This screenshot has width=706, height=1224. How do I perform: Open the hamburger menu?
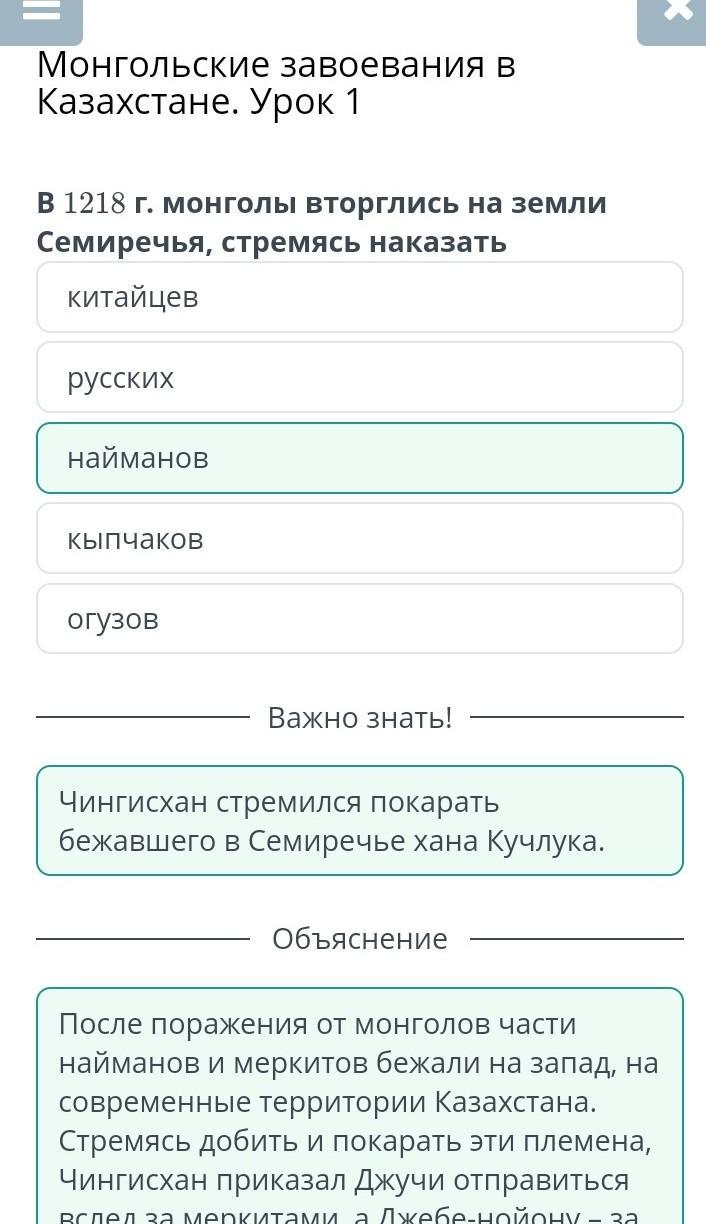[41, 14]
